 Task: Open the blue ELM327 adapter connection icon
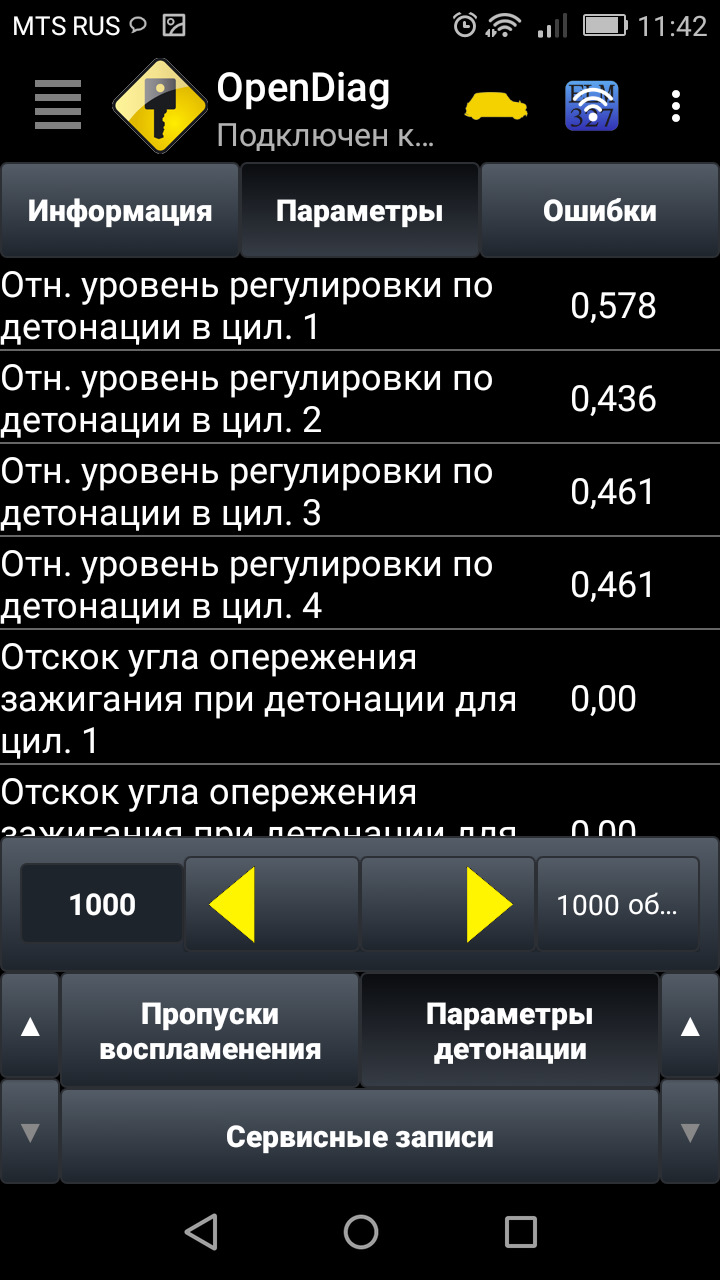(592, 106)
